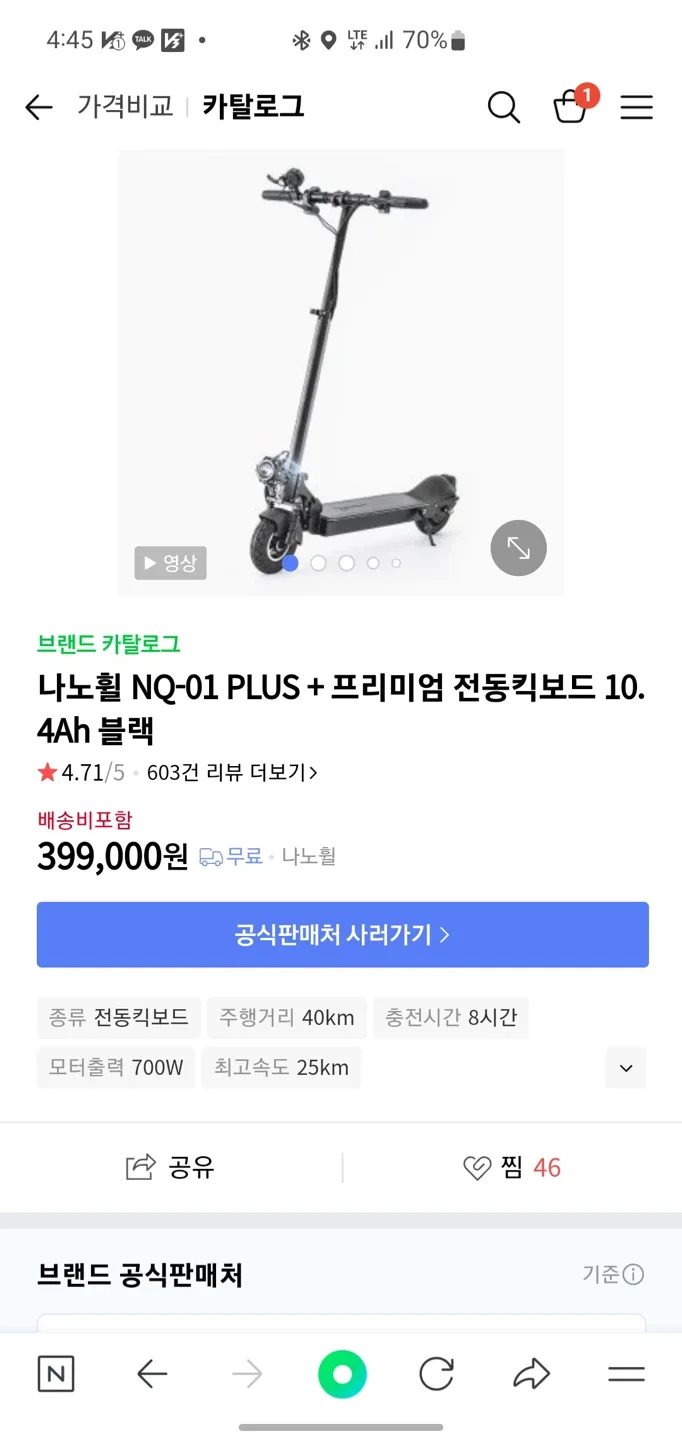Open Naver home N button
682x1440 pixels.
pyautogui.click(x=56, y=1374)
